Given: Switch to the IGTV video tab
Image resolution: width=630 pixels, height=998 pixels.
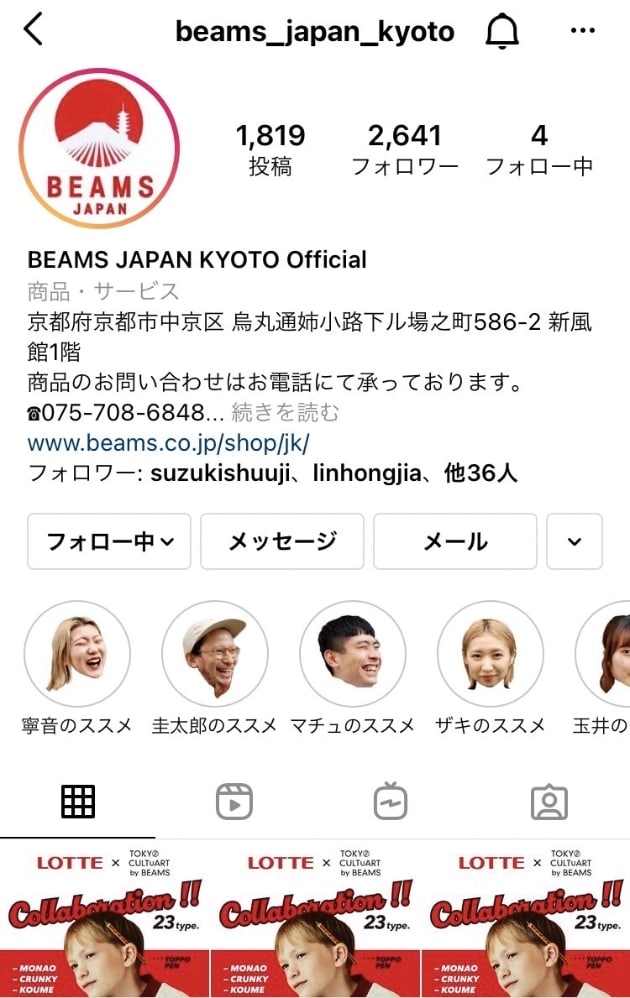Looking at the screenshot, I should (x=391, y=801).
